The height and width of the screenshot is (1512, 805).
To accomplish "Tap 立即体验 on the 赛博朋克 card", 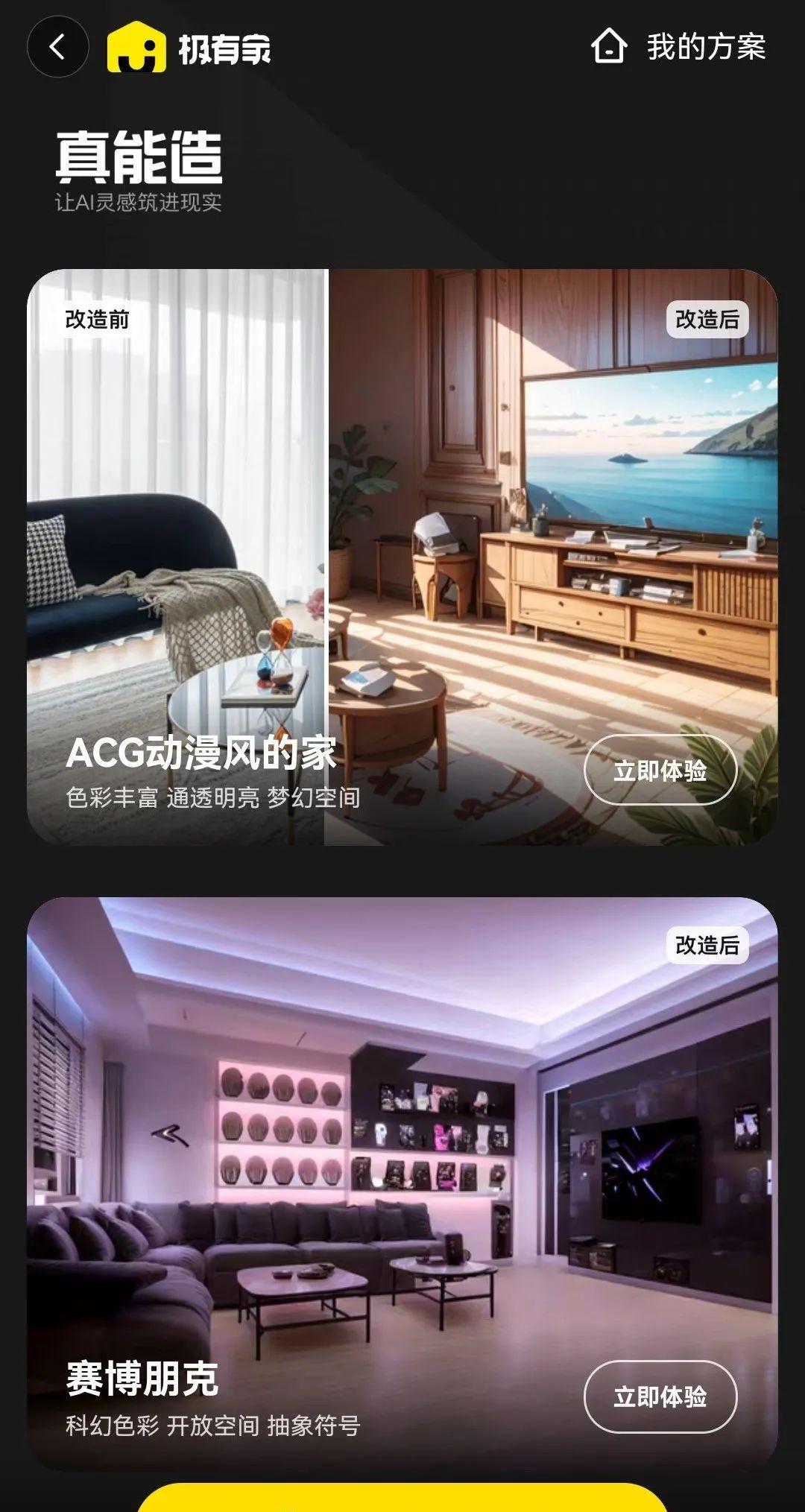I will tap(660, 1396).
